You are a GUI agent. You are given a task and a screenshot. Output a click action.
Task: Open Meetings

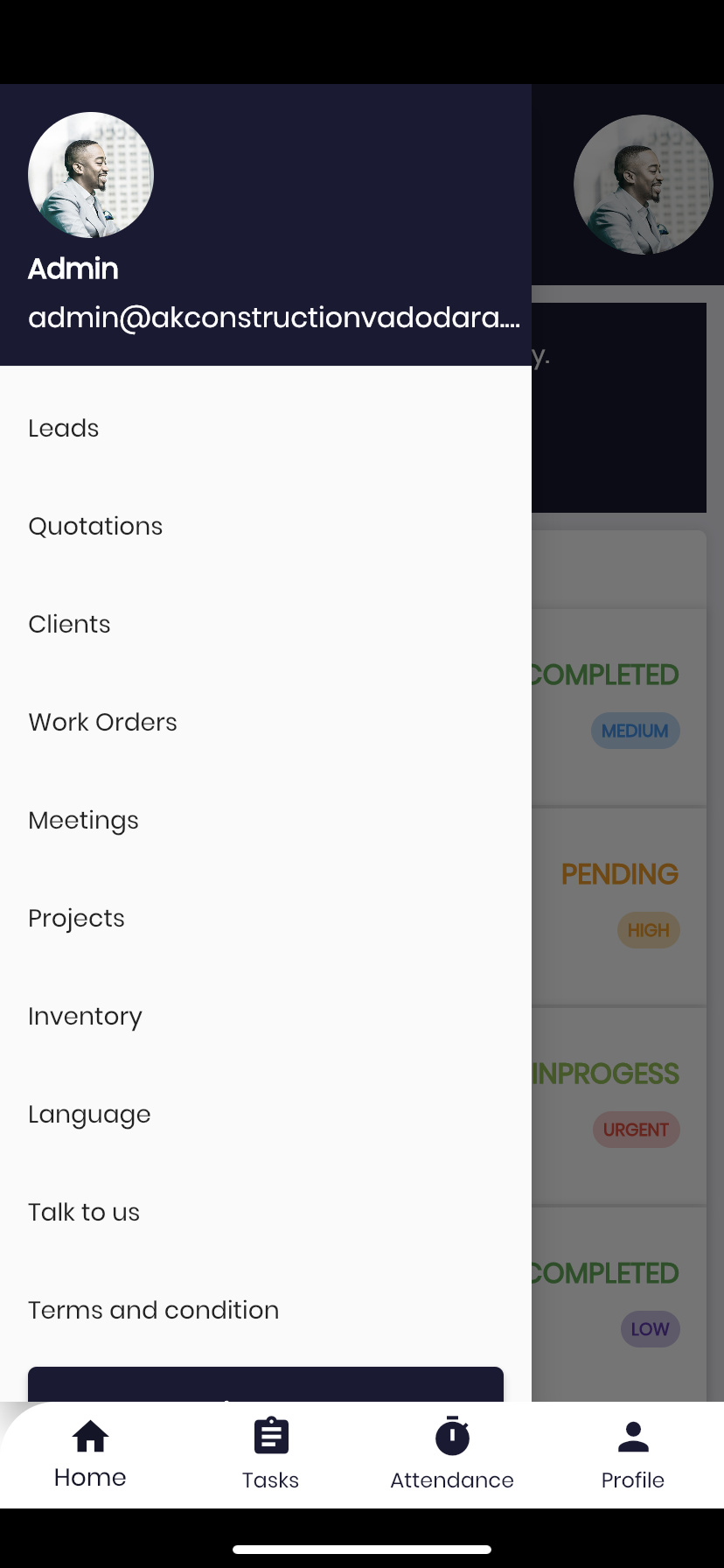pyautogui.click(x=266, y=820)
